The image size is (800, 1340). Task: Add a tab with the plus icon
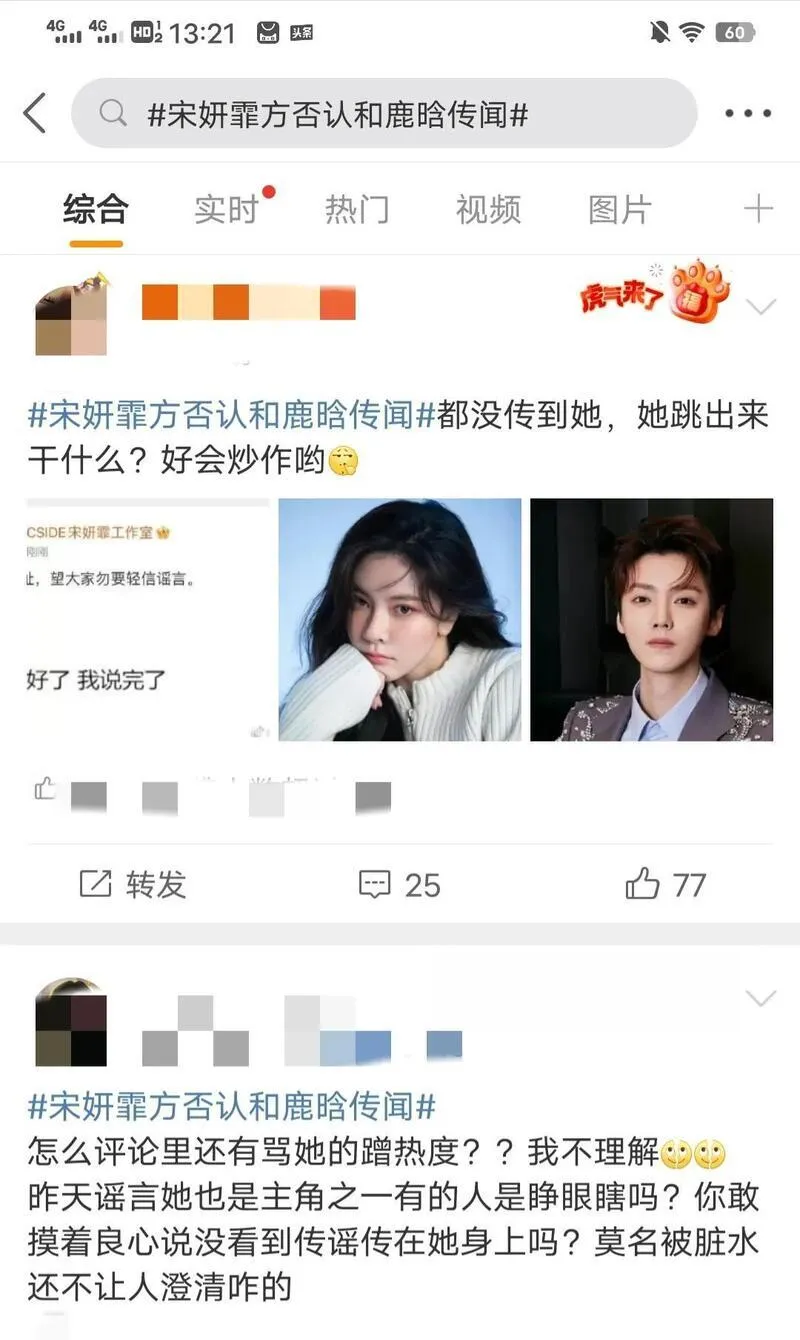coord(759,209)
